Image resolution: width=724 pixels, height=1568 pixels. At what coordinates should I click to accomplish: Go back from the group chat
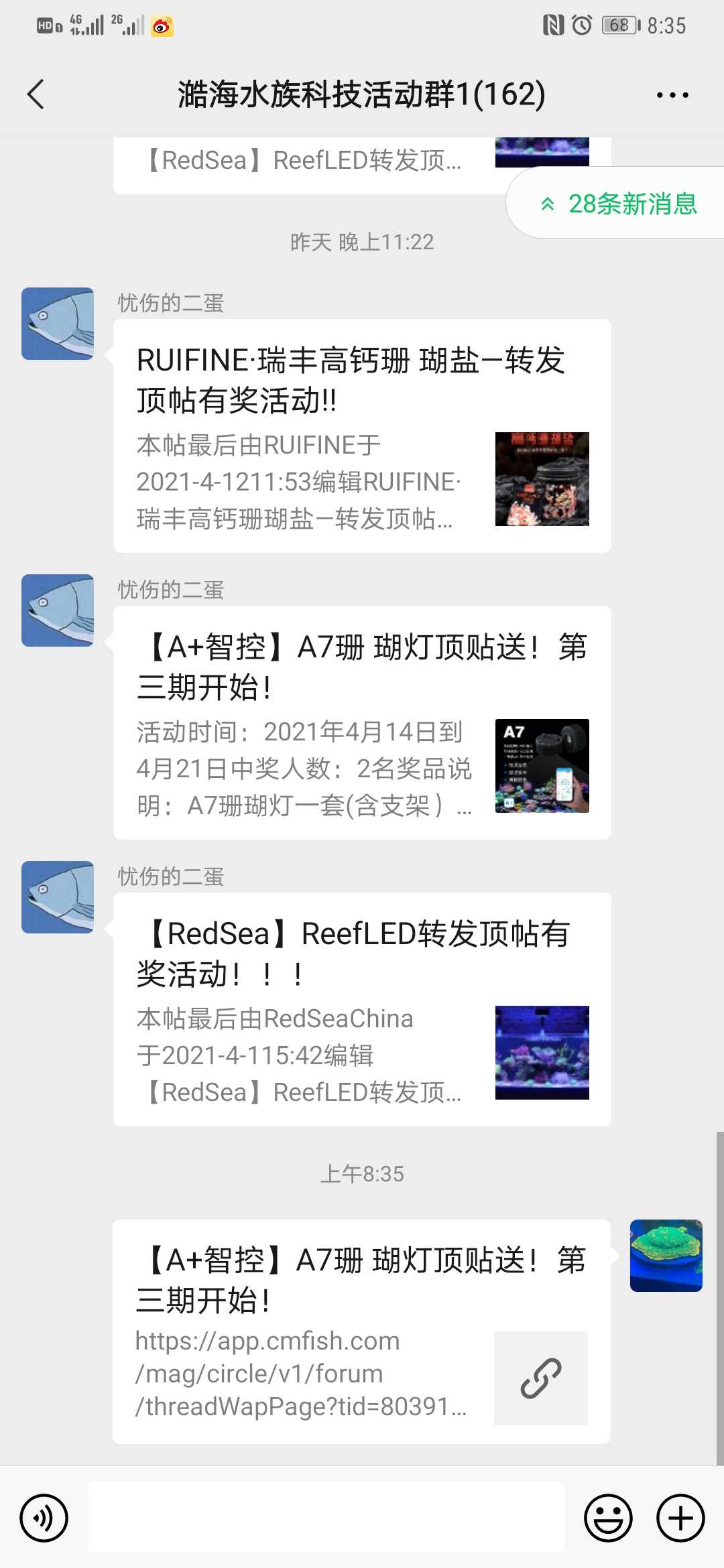tap(36, 94)
